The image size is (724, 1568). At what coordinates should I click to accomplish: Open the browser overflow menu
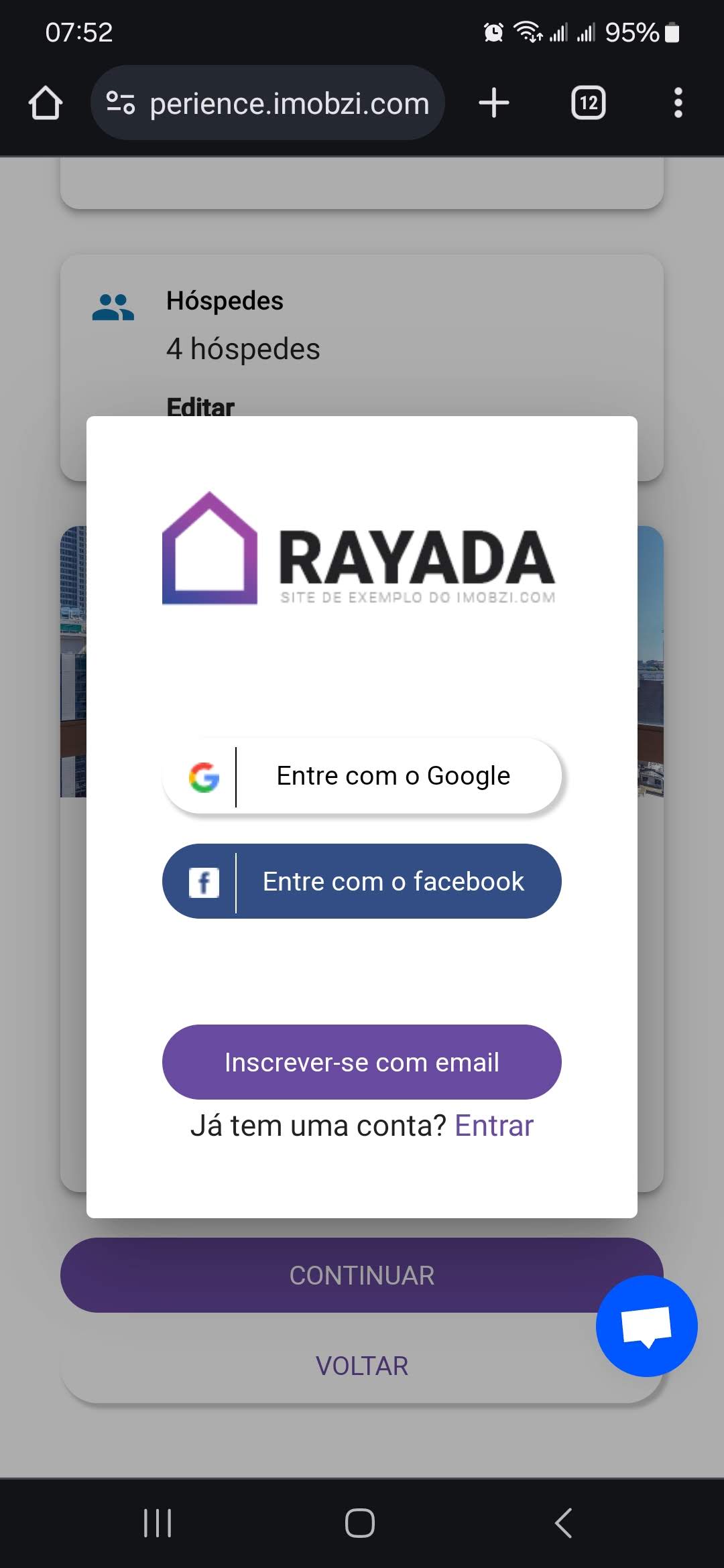click(678, 103)
